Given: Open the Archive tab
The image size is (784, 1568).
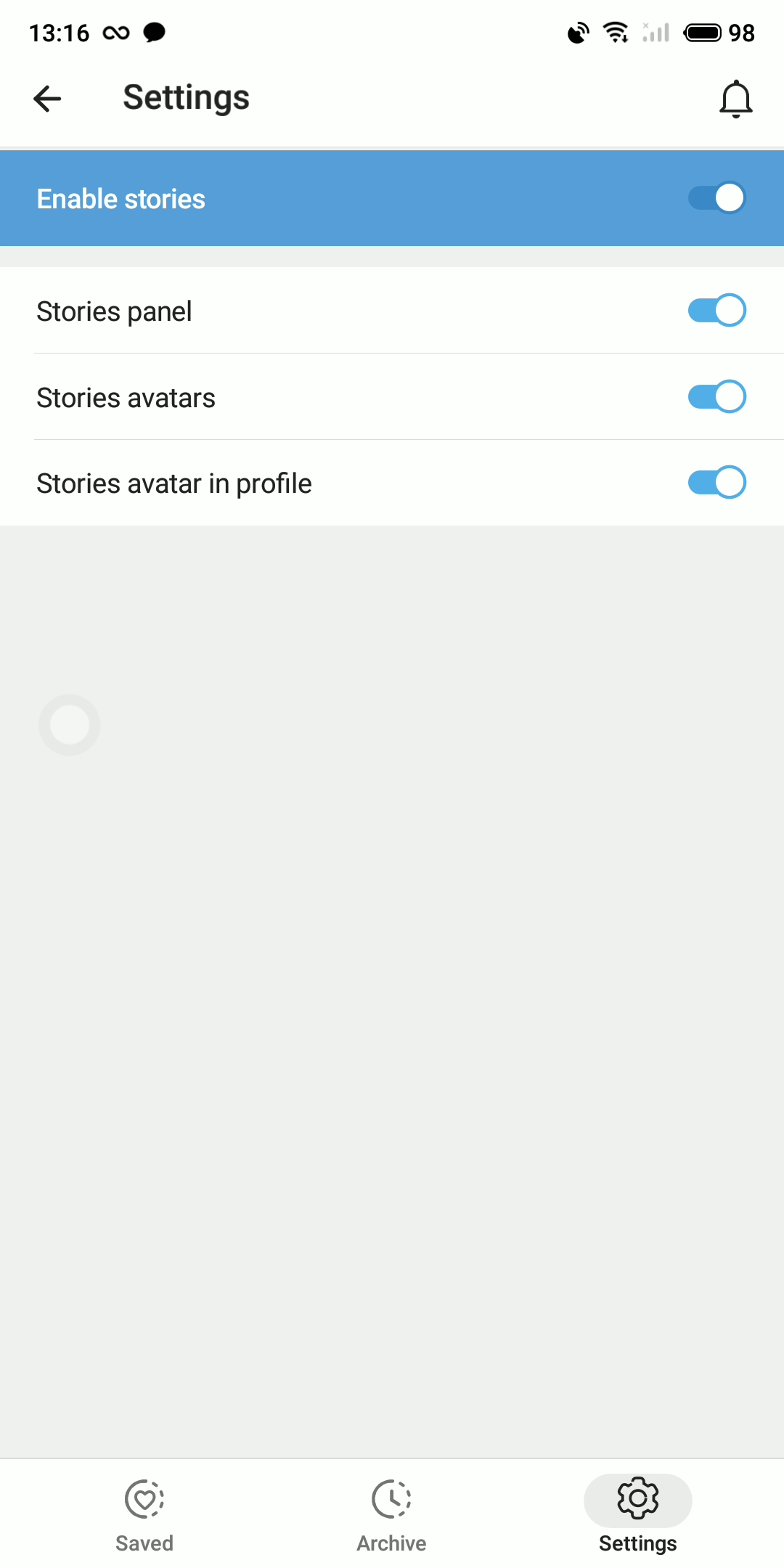Looking at the screenshot, I should [391, 1515].
